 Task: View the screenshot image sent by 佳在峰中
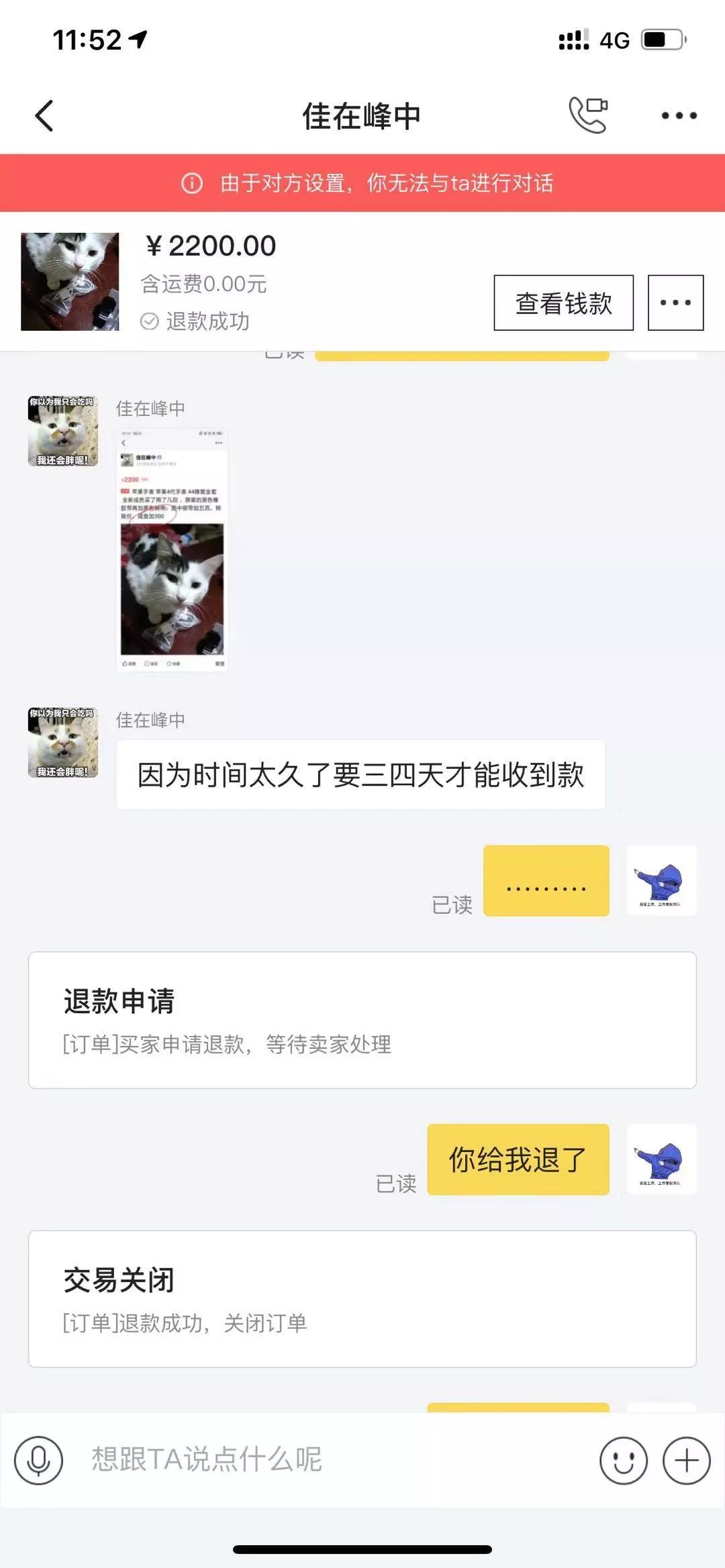coord(172,550)
